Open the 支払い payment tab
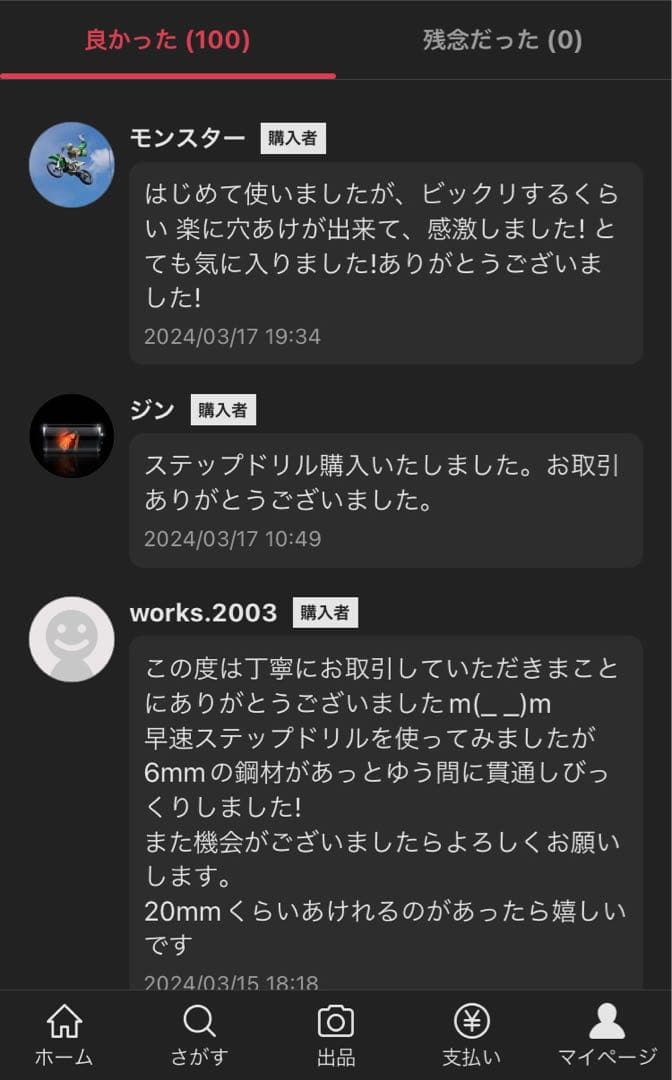Image resolution: width=672 pixels, height=1080 pixels. 471,1035
